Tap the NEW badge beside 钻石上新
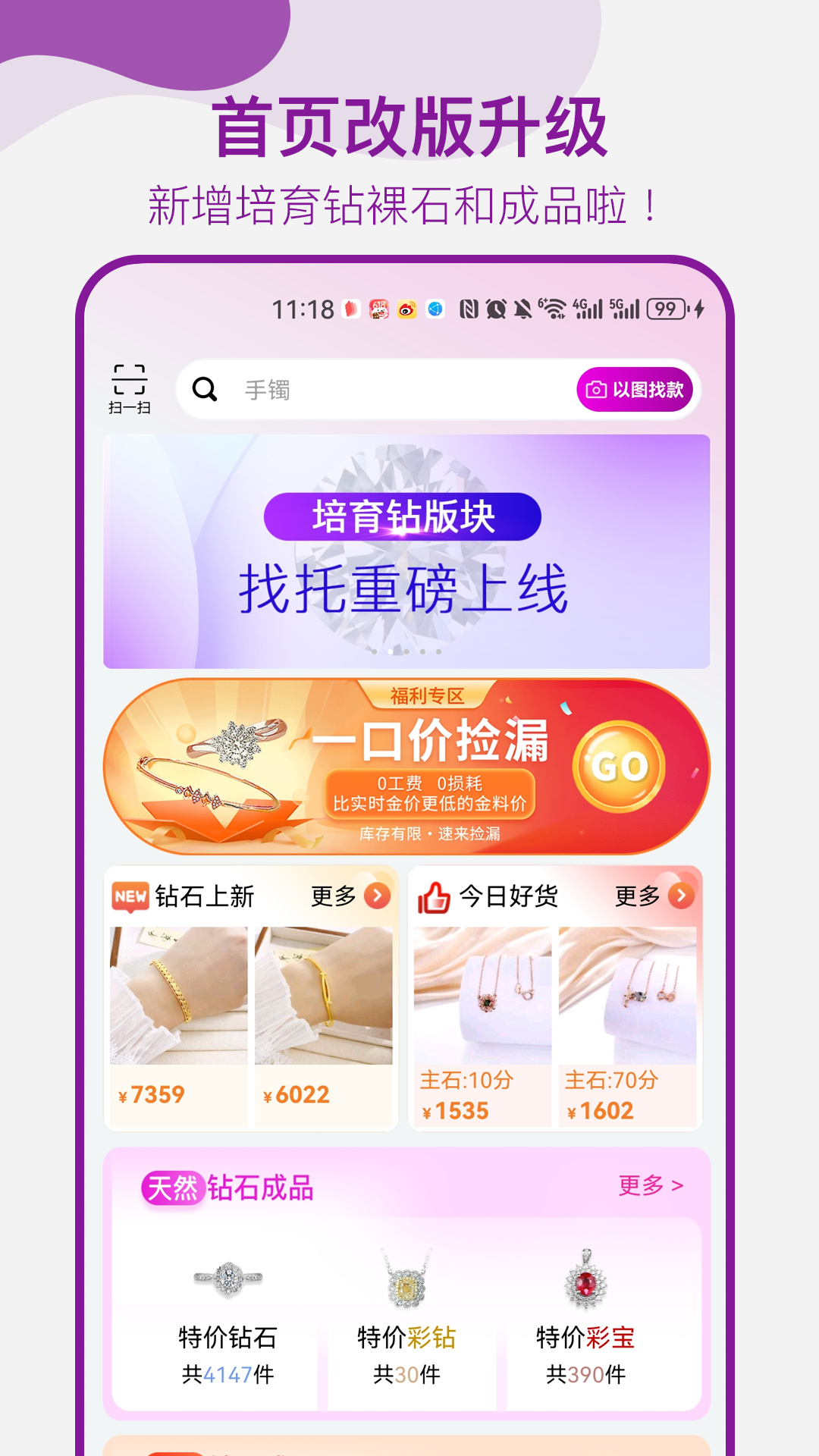 [x=130, y=896]
